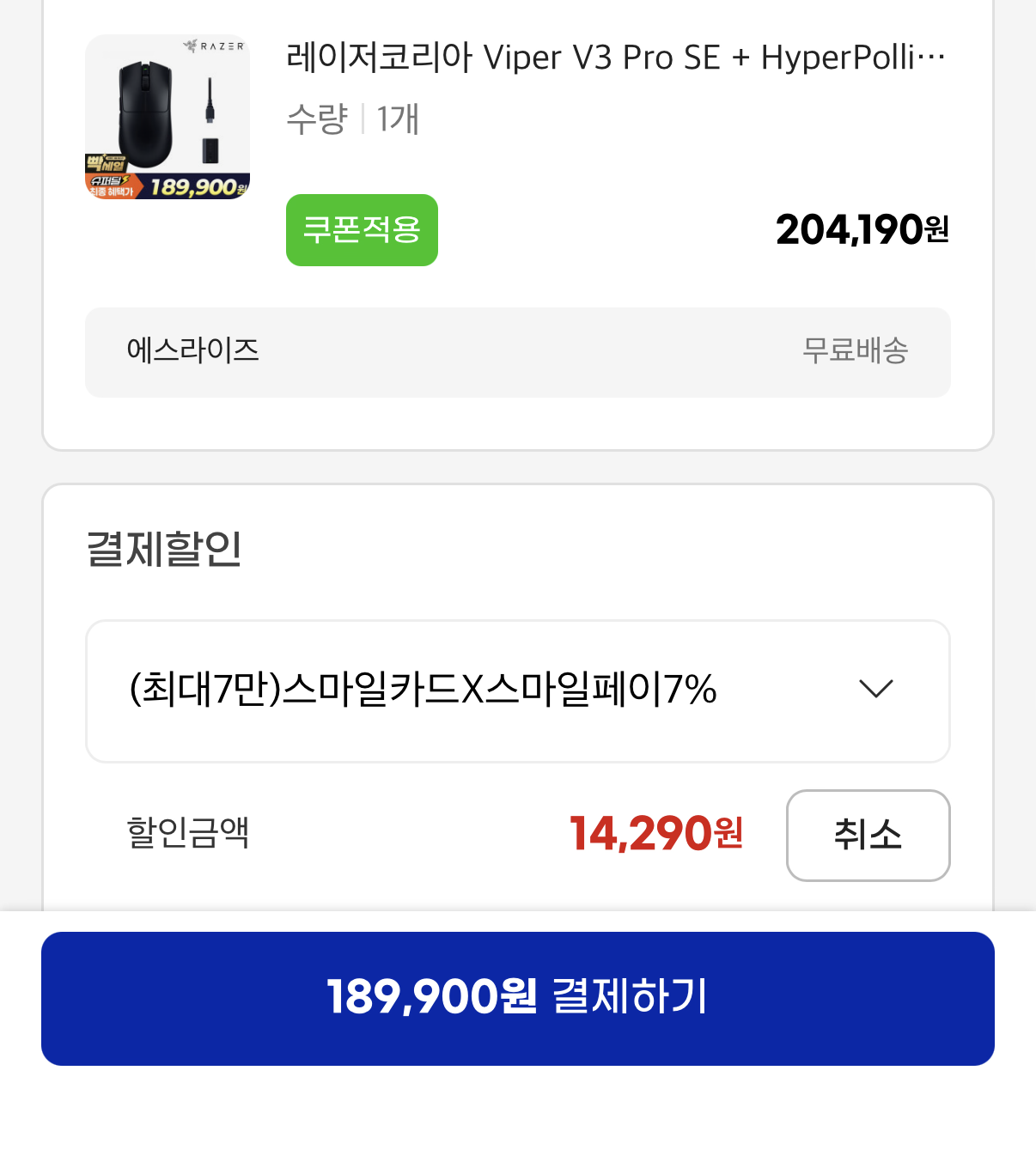Click the 결제할인 section header
Screen dimensions: 1036x1174
pyautogui.click(x=163, y=550)
